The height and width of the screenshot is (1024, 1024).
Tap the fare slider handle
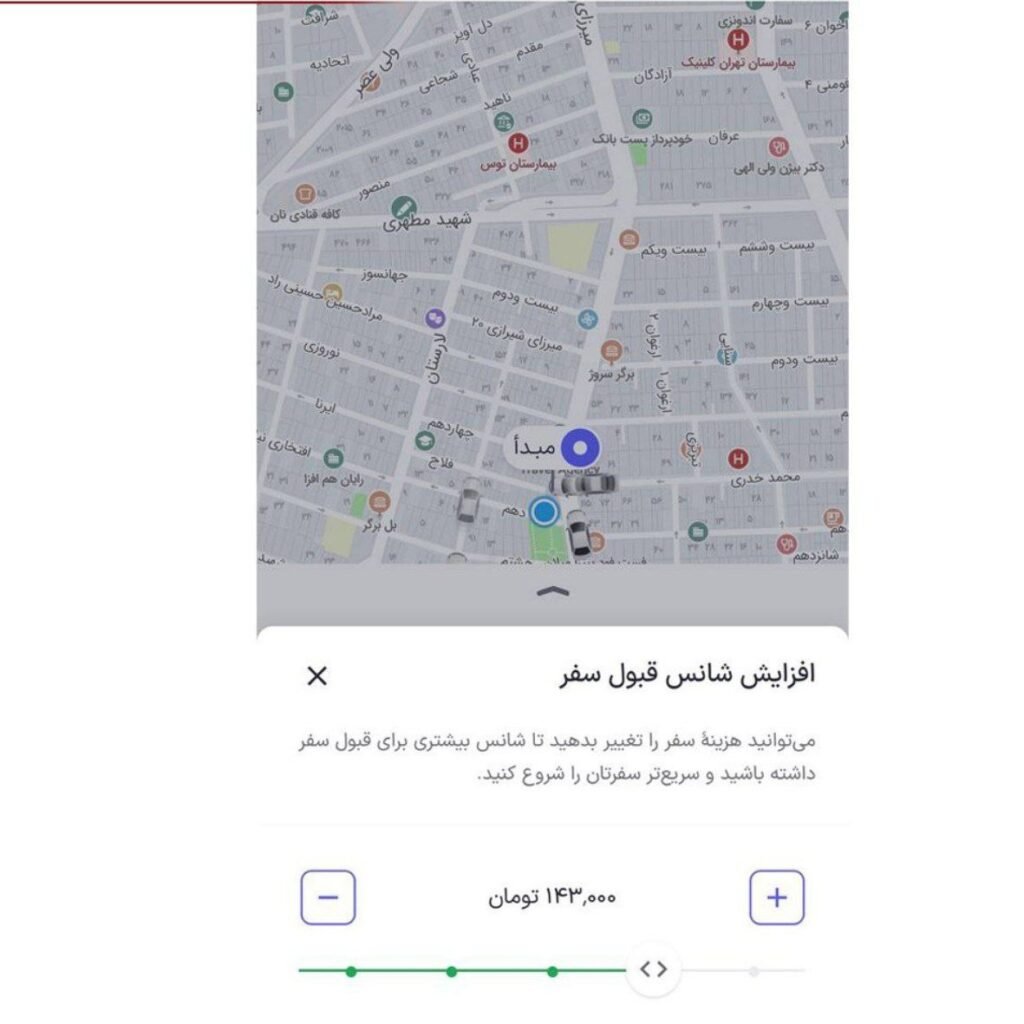(x=653, y=969)
